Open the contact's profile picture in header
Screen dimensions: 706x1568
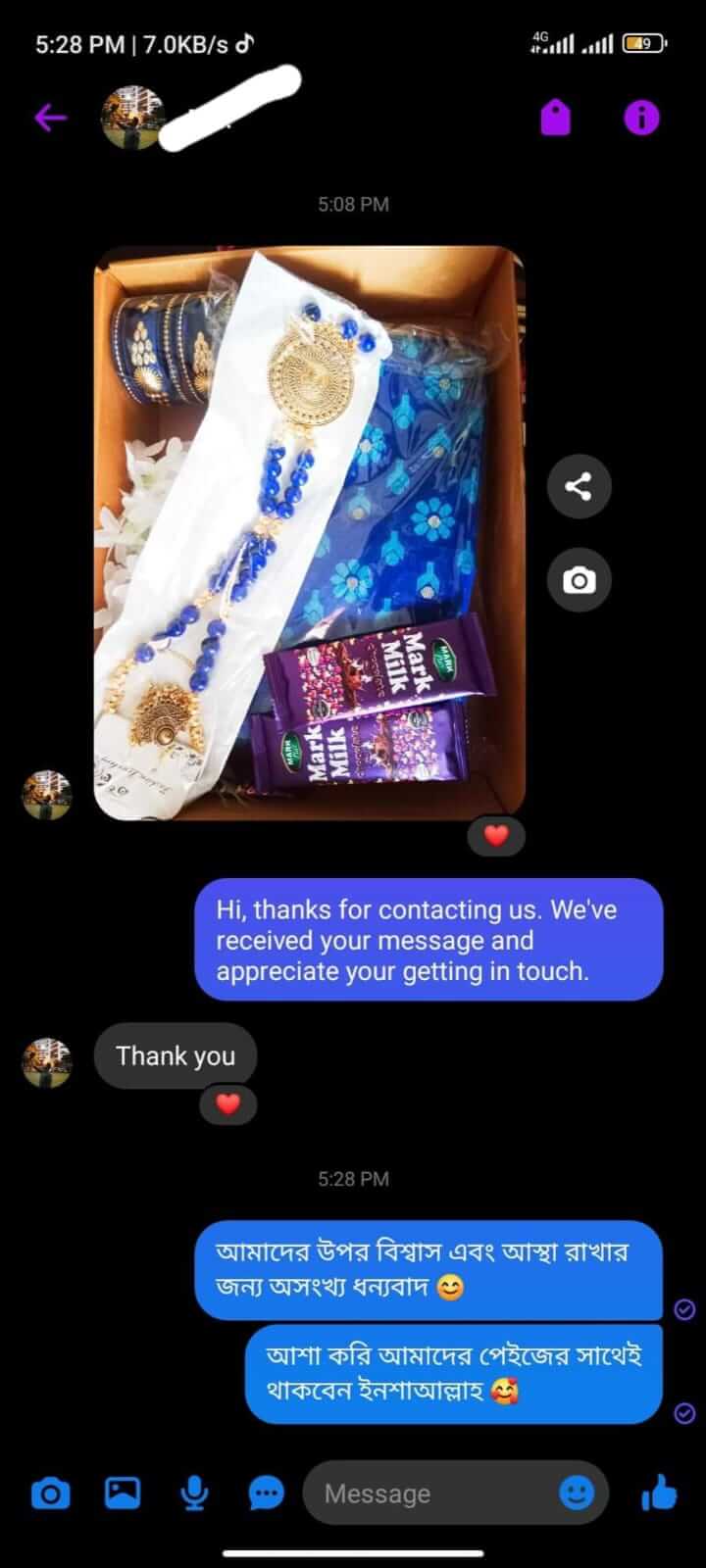click(132, 118)
